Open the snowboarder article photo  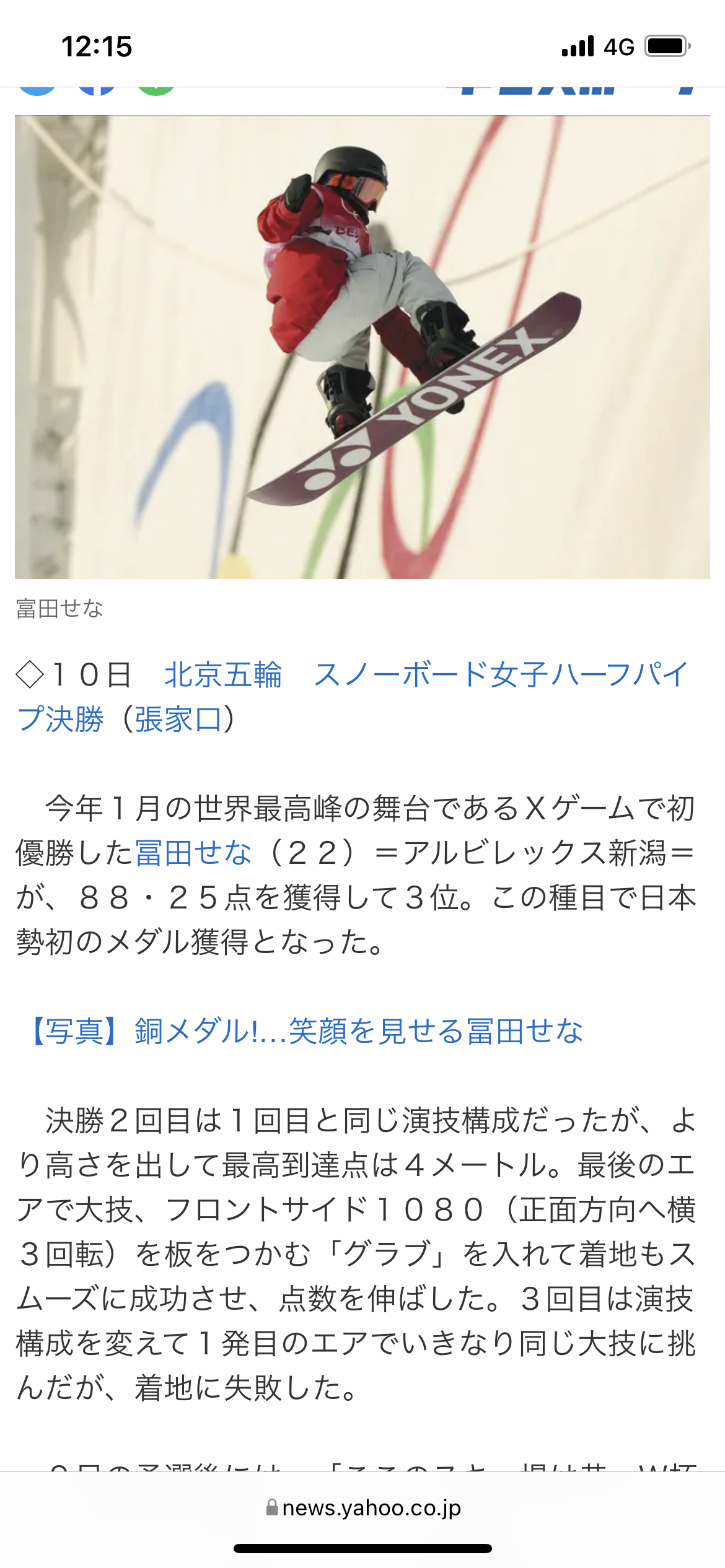click(362, 347)
